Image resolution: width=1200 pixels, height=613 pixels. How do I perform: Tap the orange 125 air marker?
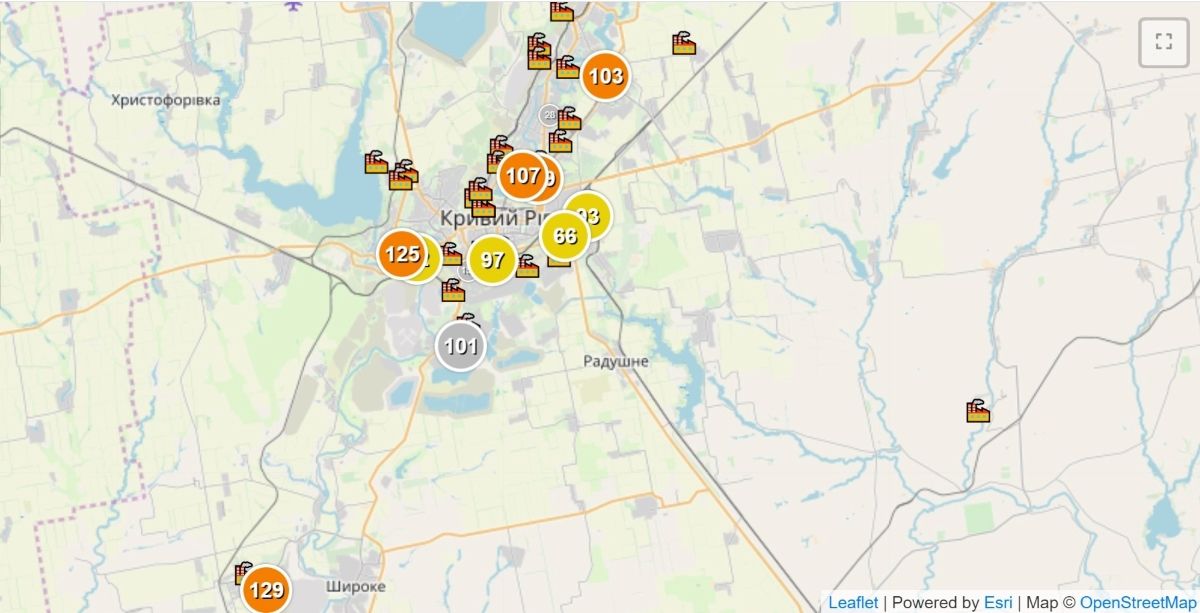coord(401,254)
